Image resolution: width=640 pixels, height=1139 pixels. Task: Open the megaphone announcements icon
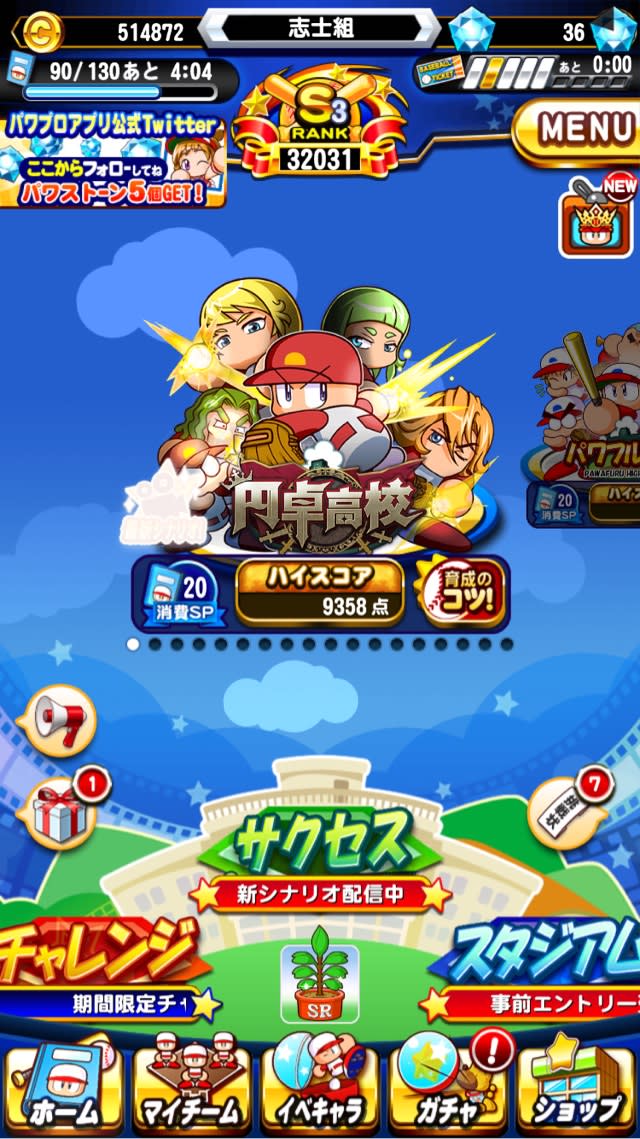[60, 718]
